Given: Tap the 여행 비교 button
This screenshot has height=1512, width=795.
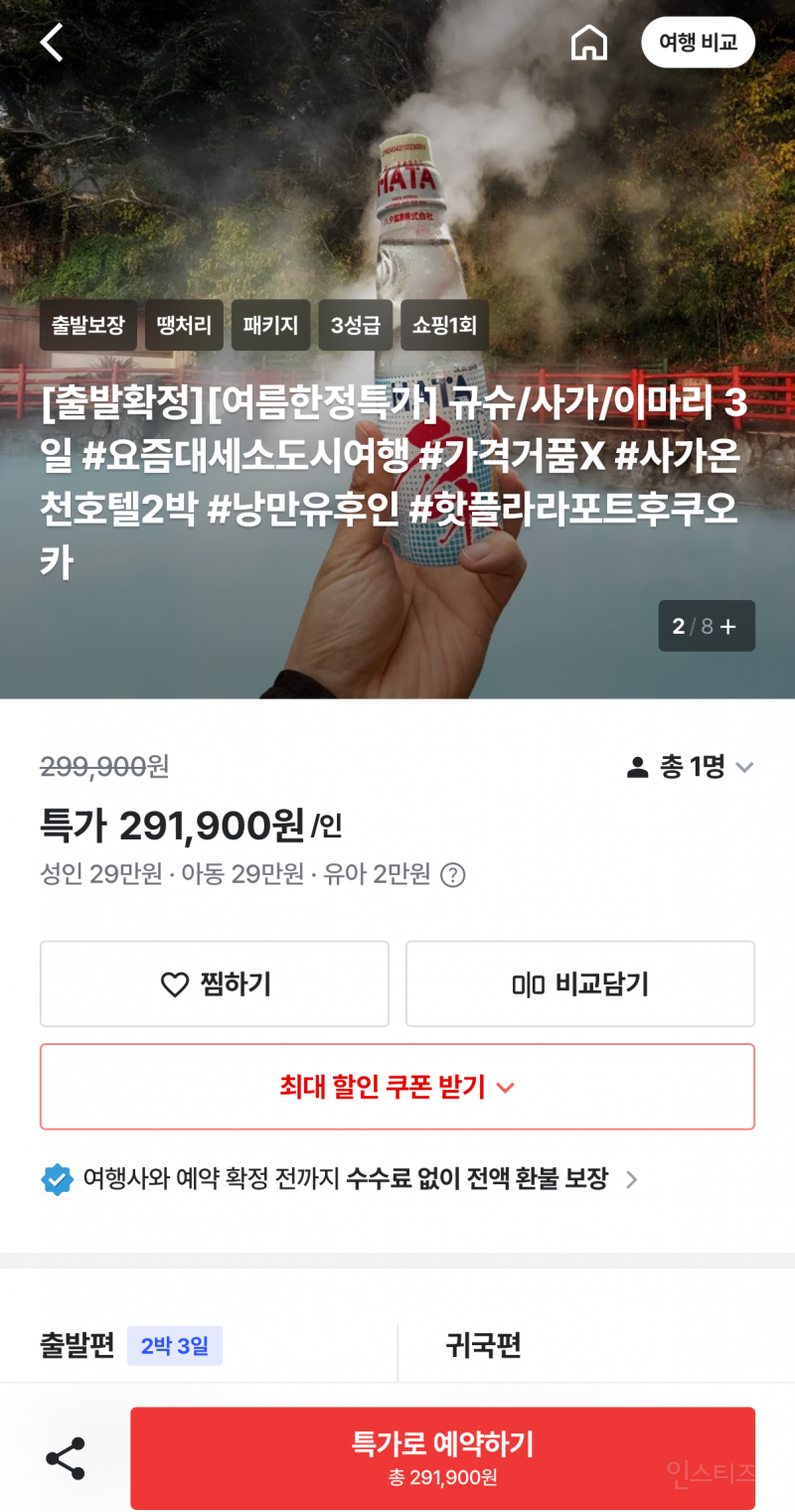Looking at the screenshot, I should pyautogui.click(x=698, y=43).
